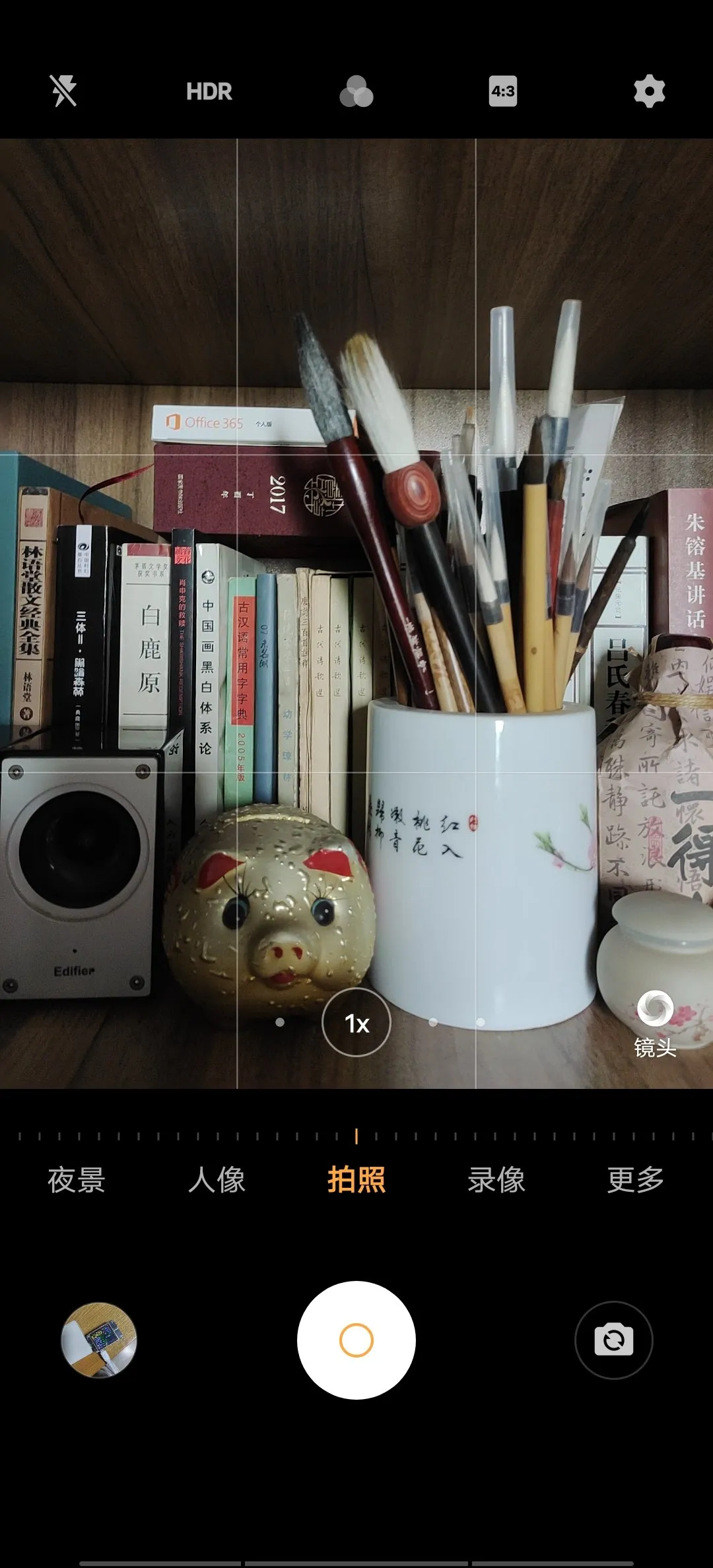The image size is (713, 1568).
Task: Tap the 1x zoom button
Action: (x=356, y=1023)
